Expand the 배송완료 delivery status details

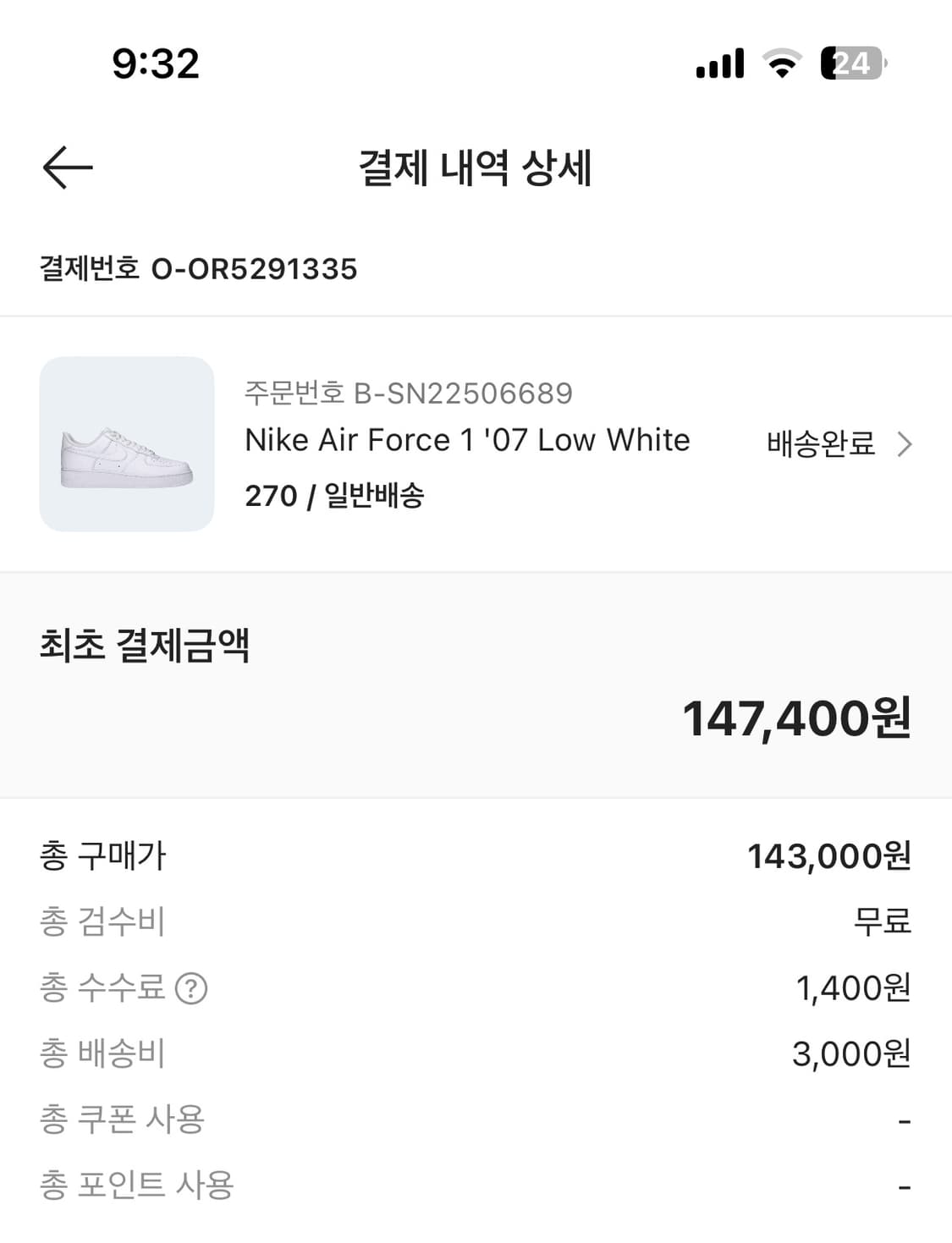coord(817,443)
